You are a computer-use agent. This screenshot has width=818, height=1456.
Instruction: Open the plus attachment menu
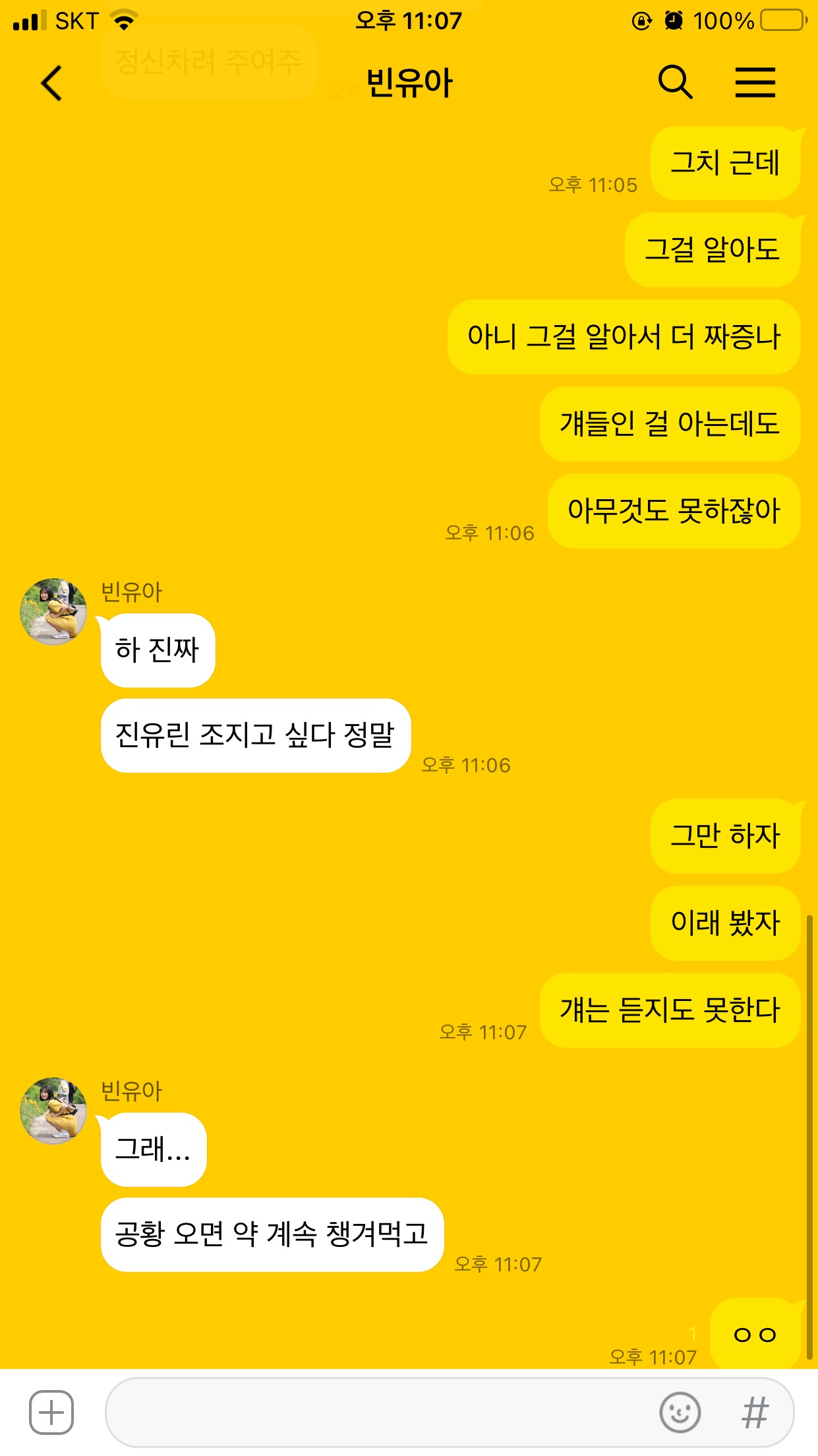51,1412
